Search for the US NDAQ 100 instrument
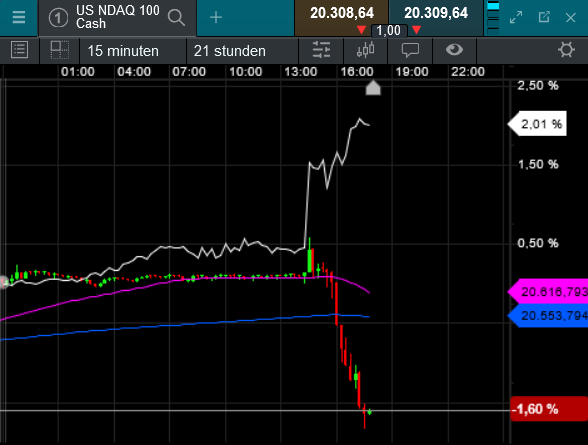 tap(176, 18)
